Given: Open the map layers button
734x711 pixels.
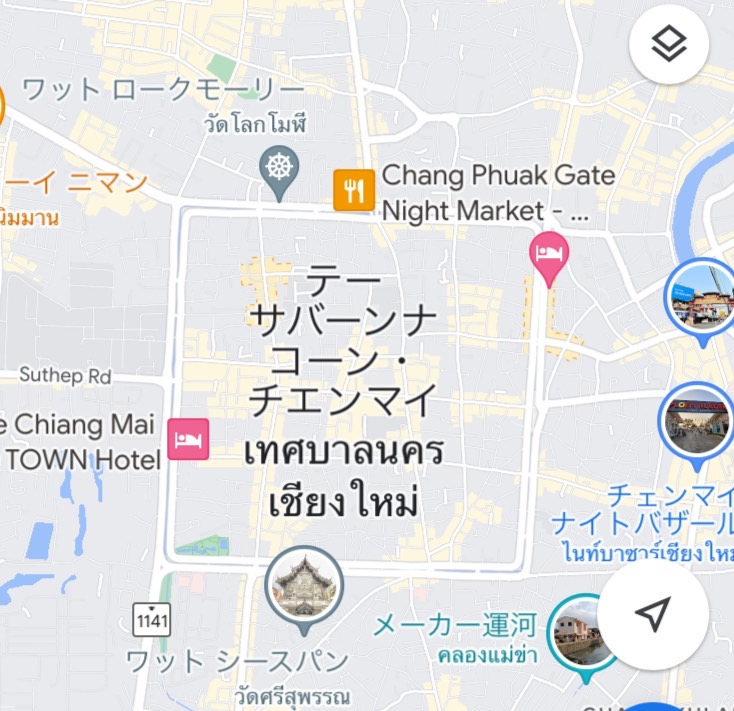Looking at the screenshot, I should pyautogui.click(x=669, y=44).
